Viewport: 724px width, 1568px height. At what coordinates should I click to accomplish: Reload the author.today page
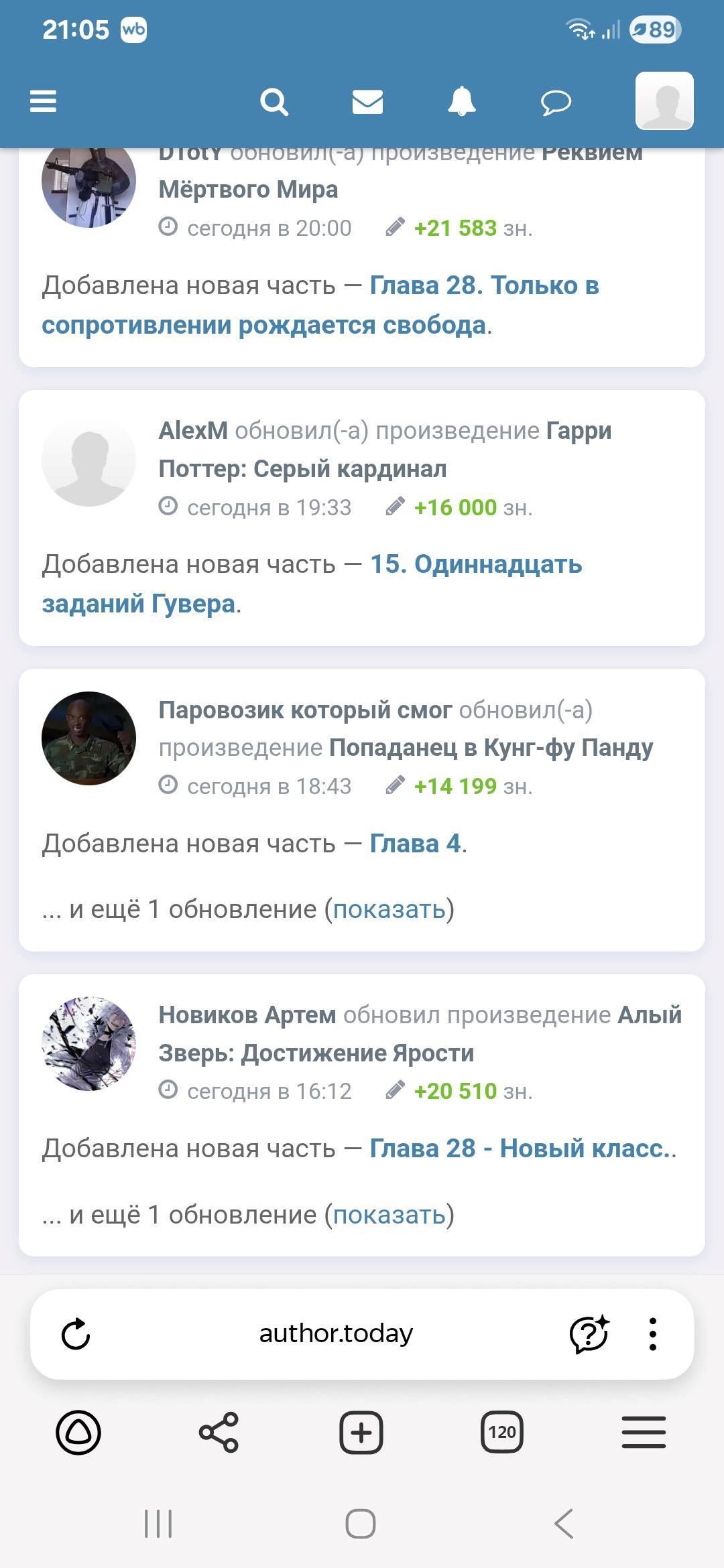point(76,1333)
